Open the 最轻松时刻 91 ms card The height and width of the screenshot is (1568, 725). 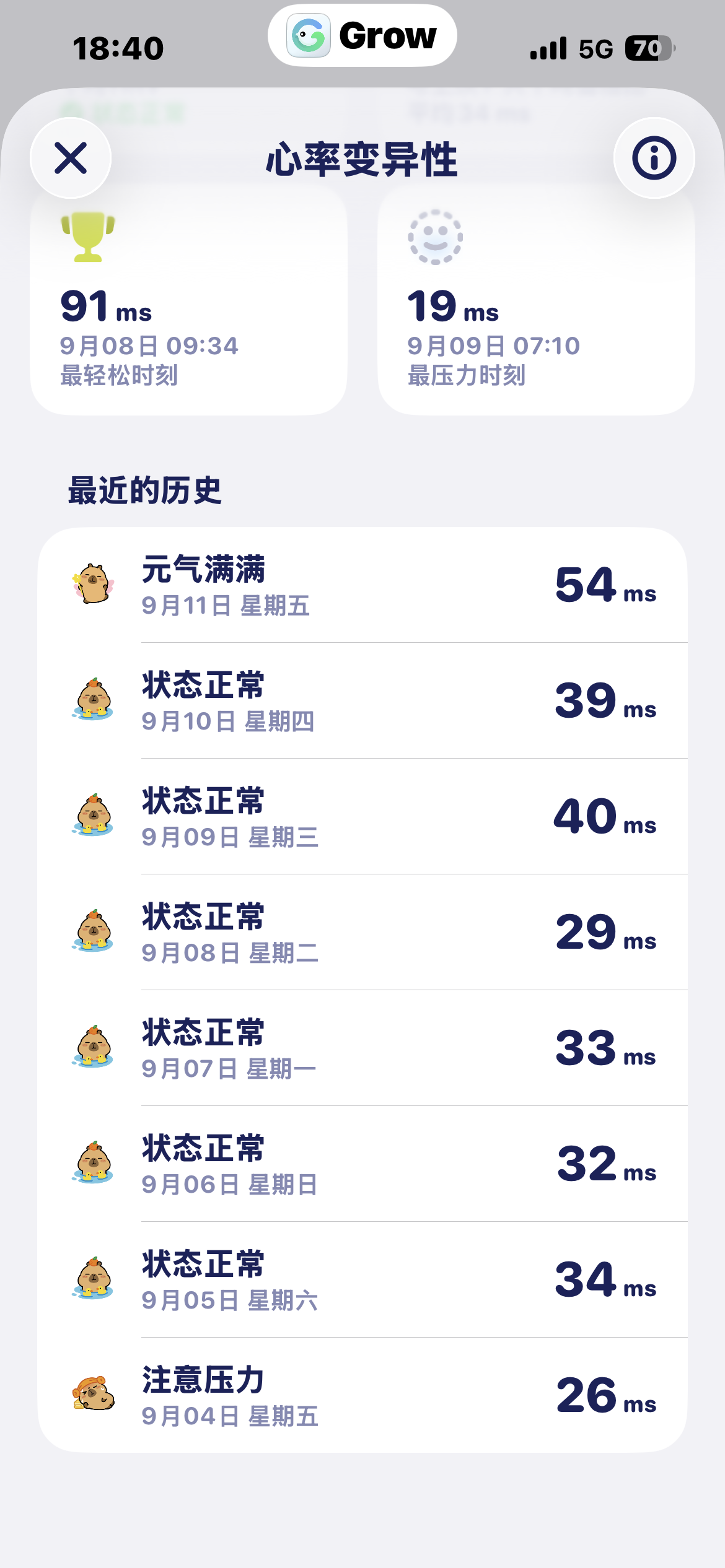tap(188, 299)
